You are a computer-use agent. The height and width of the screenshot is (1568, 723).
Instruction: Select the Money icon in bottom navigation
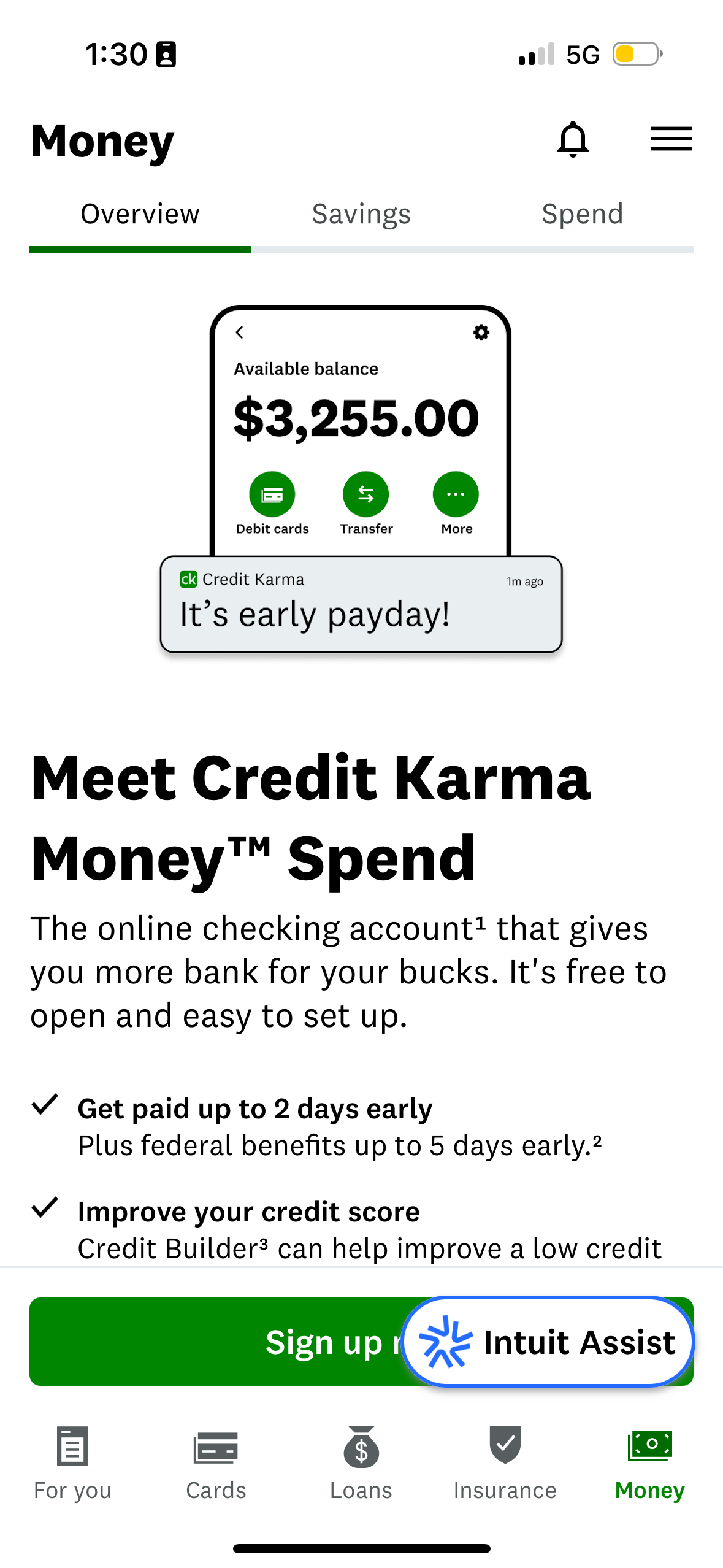pyautogui.click(x=650, y=1448)
